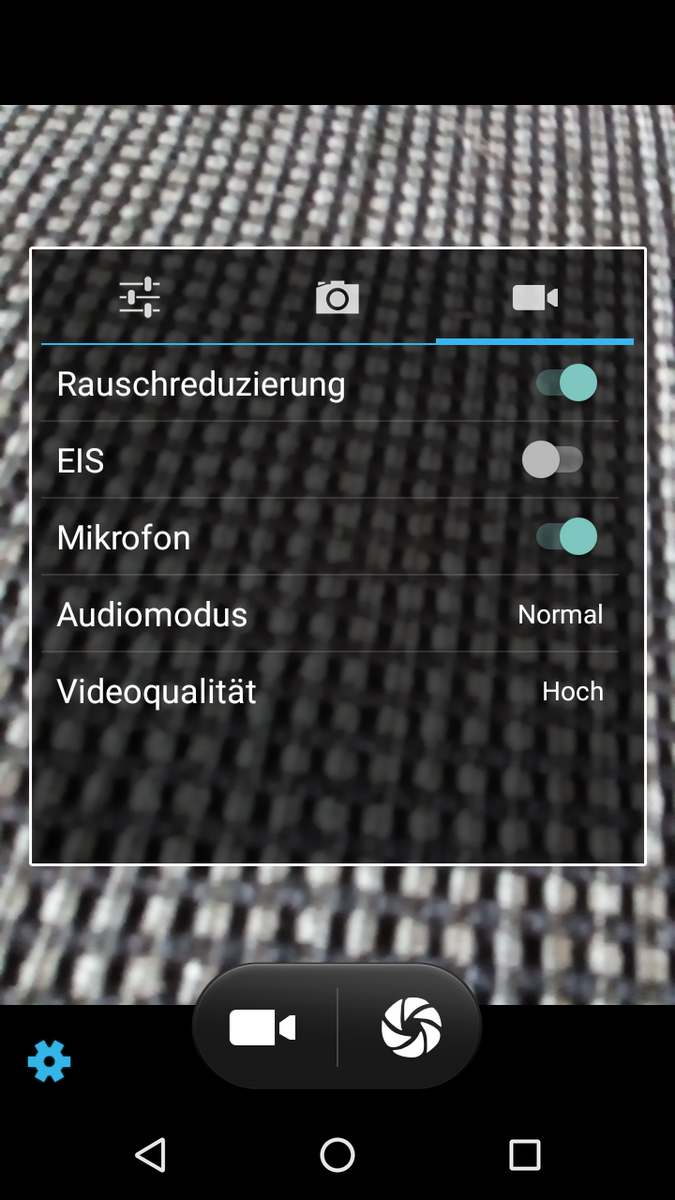Take a photo with the shutter button
The width and height of the screenshot is (675, 1200).
[411, 1028]
